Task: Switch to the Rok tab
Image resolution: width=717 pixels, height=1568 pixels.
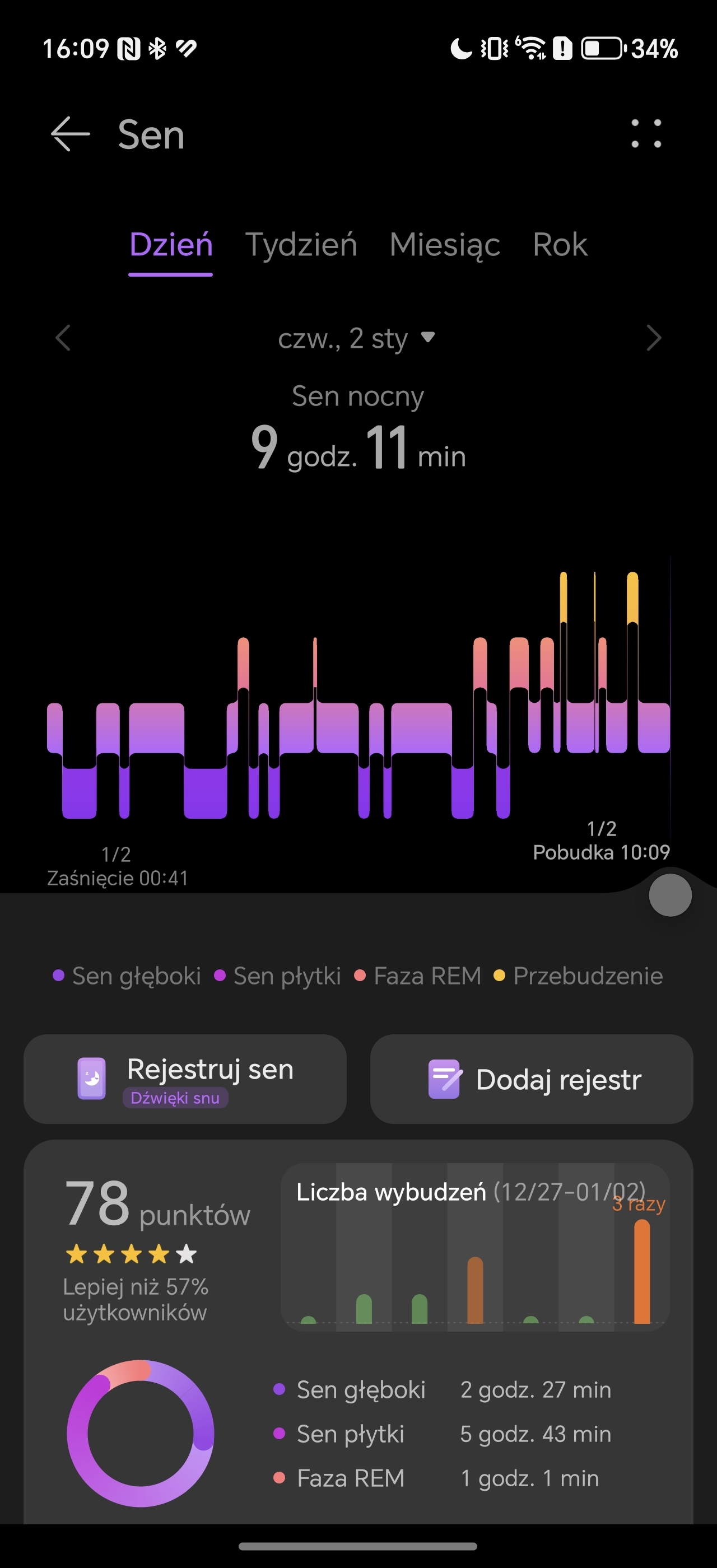Action: pyautogui.click(x=560, y=245)
